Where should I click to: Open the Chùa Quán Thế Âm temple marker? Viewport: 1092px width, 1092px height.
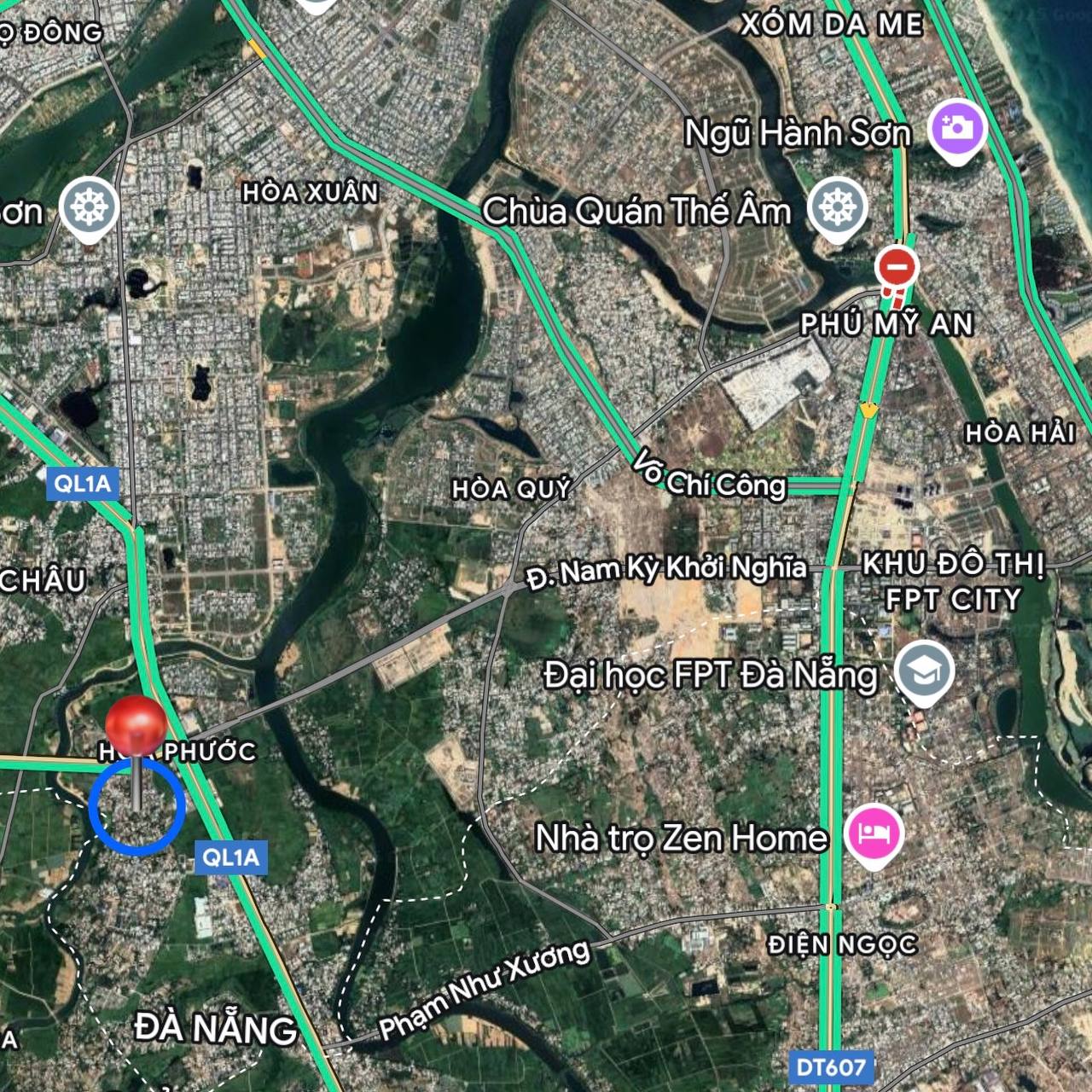tap(838, 207)
